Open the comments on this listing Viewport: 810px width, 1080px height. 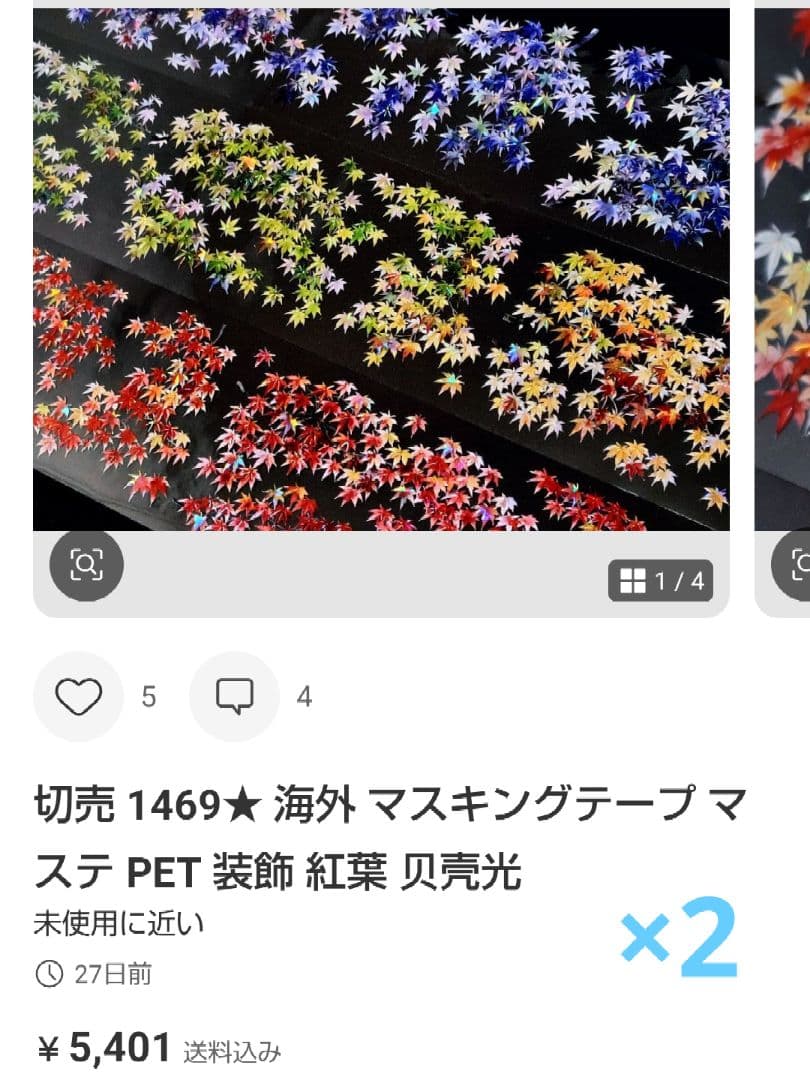(235, 696)
